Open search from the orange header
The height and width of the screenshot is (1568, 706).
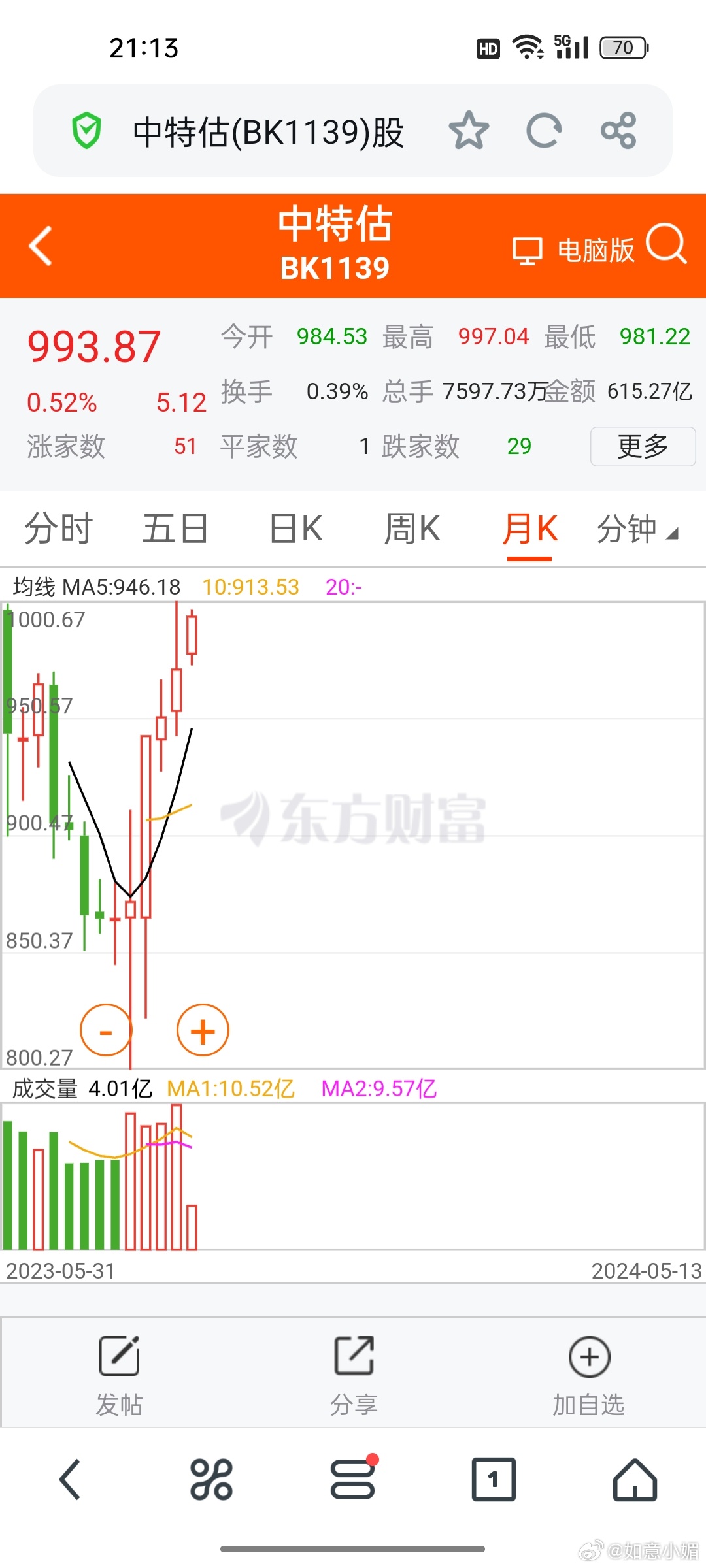point(666,244)
